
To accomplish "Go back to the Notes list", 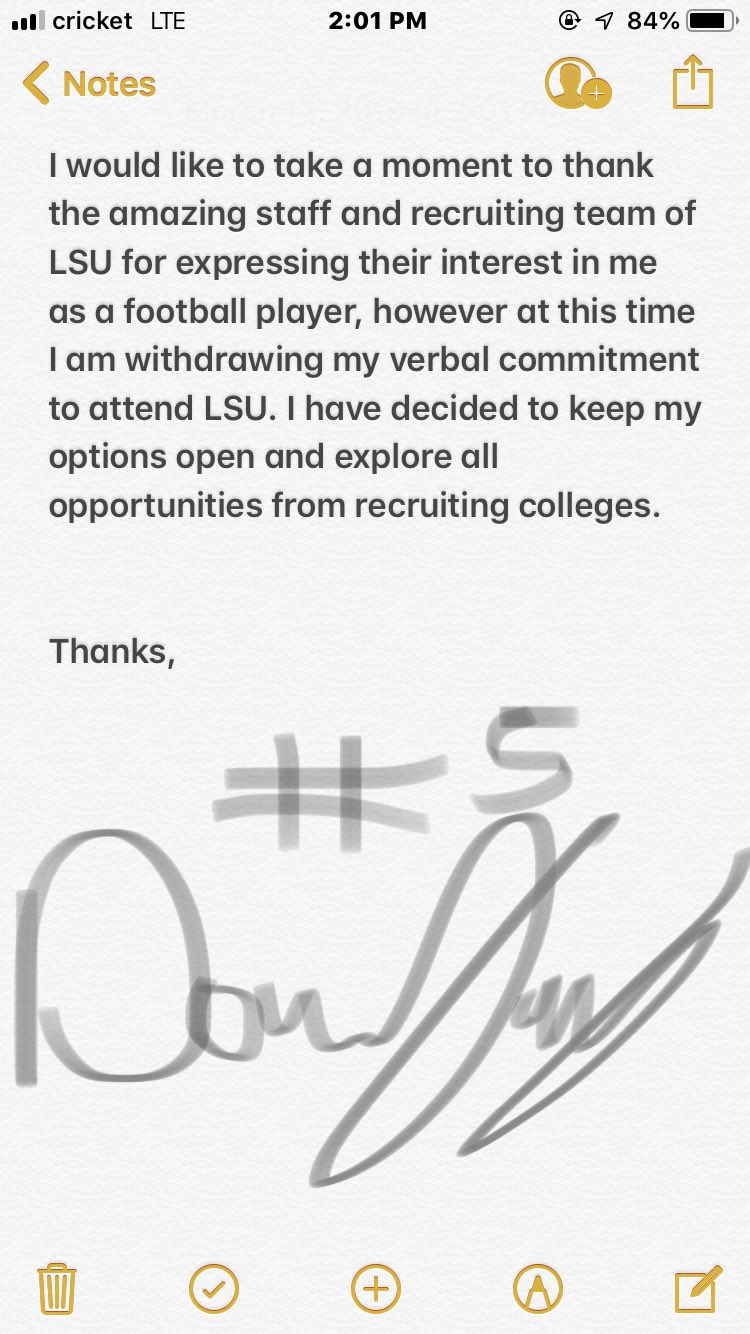I will 90,84.
